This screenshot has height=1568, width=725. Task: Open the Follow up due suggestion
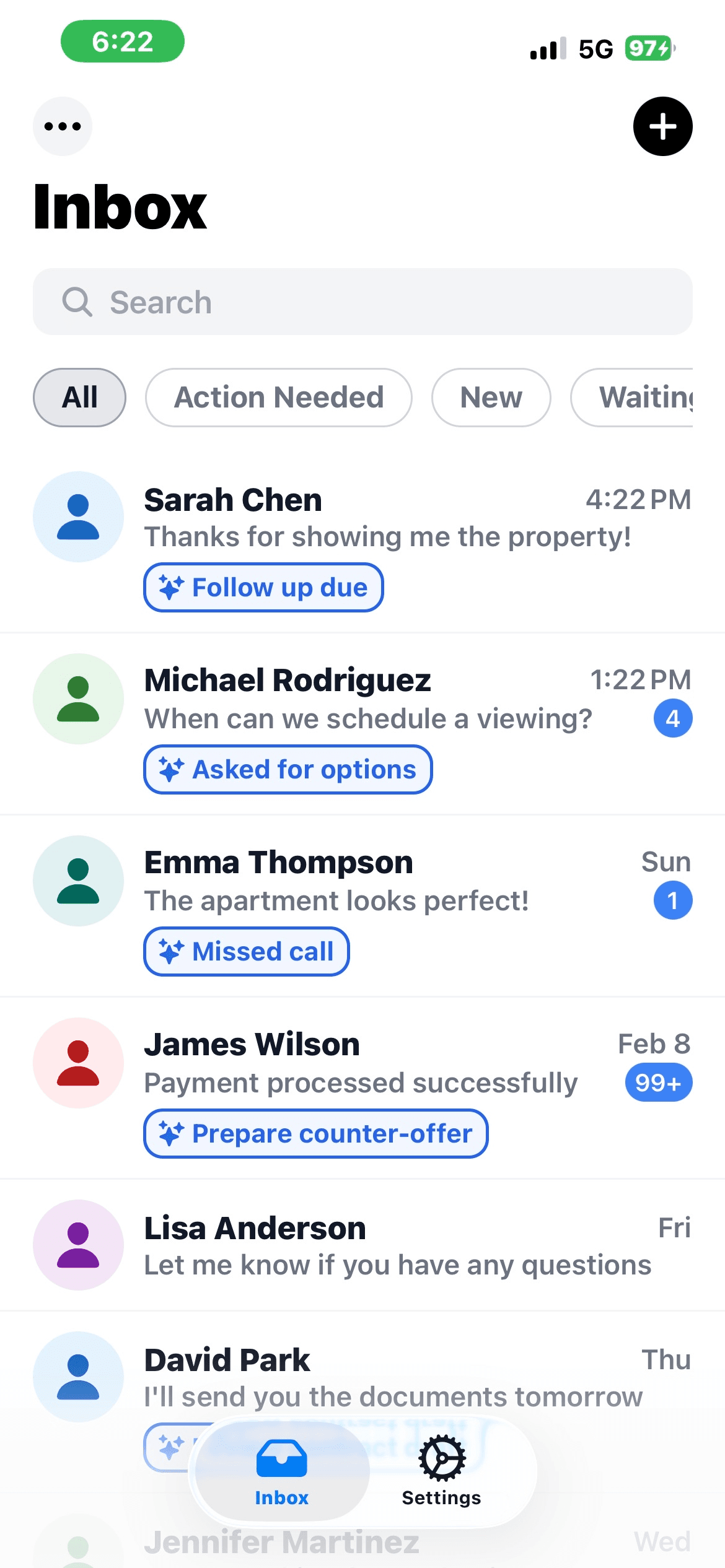[263, 587]
